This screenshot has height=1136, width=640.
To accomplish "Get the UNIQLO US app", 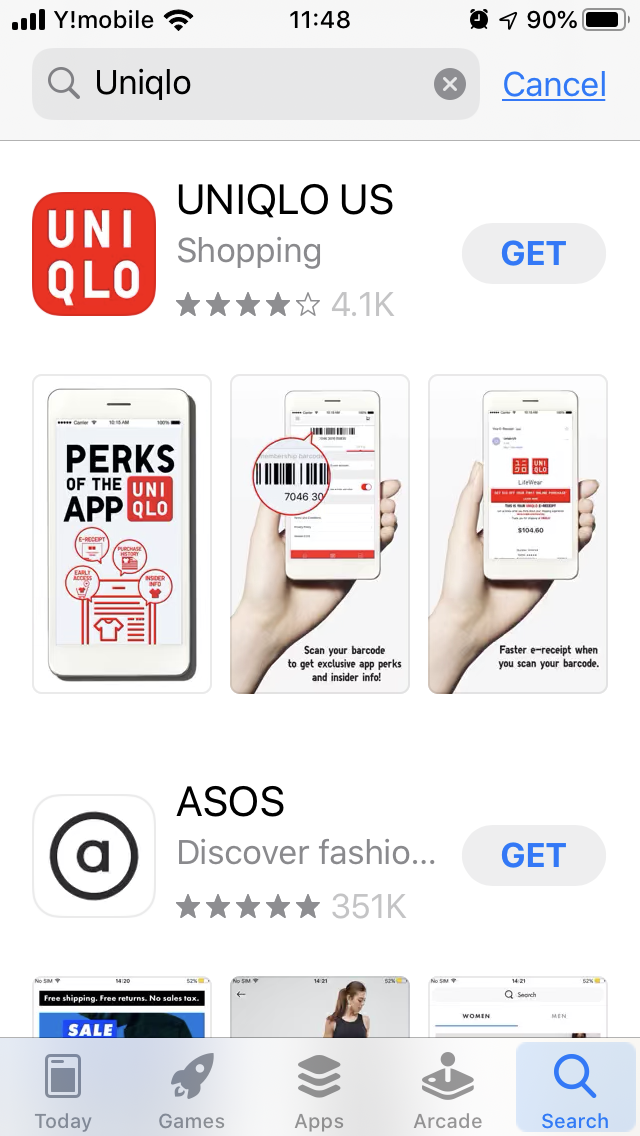I will click(533, 254).
